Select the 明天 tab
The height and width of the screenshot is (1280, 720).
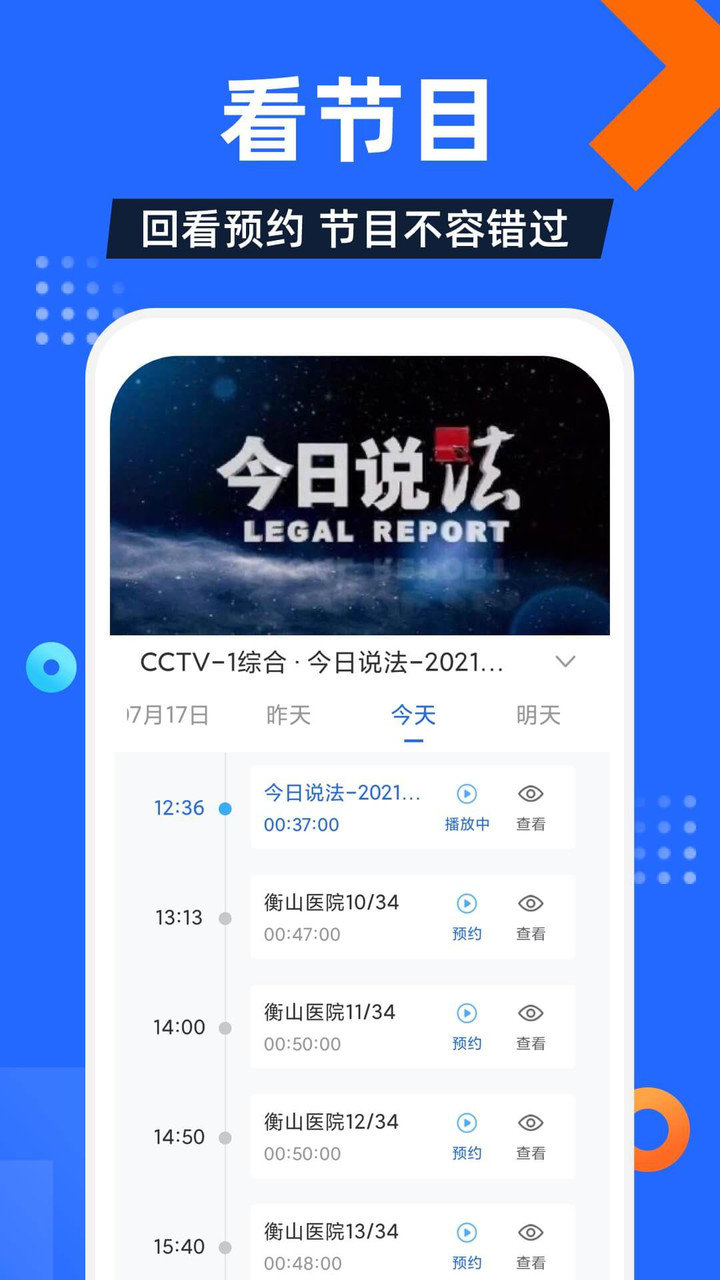[x=536, y=713]
